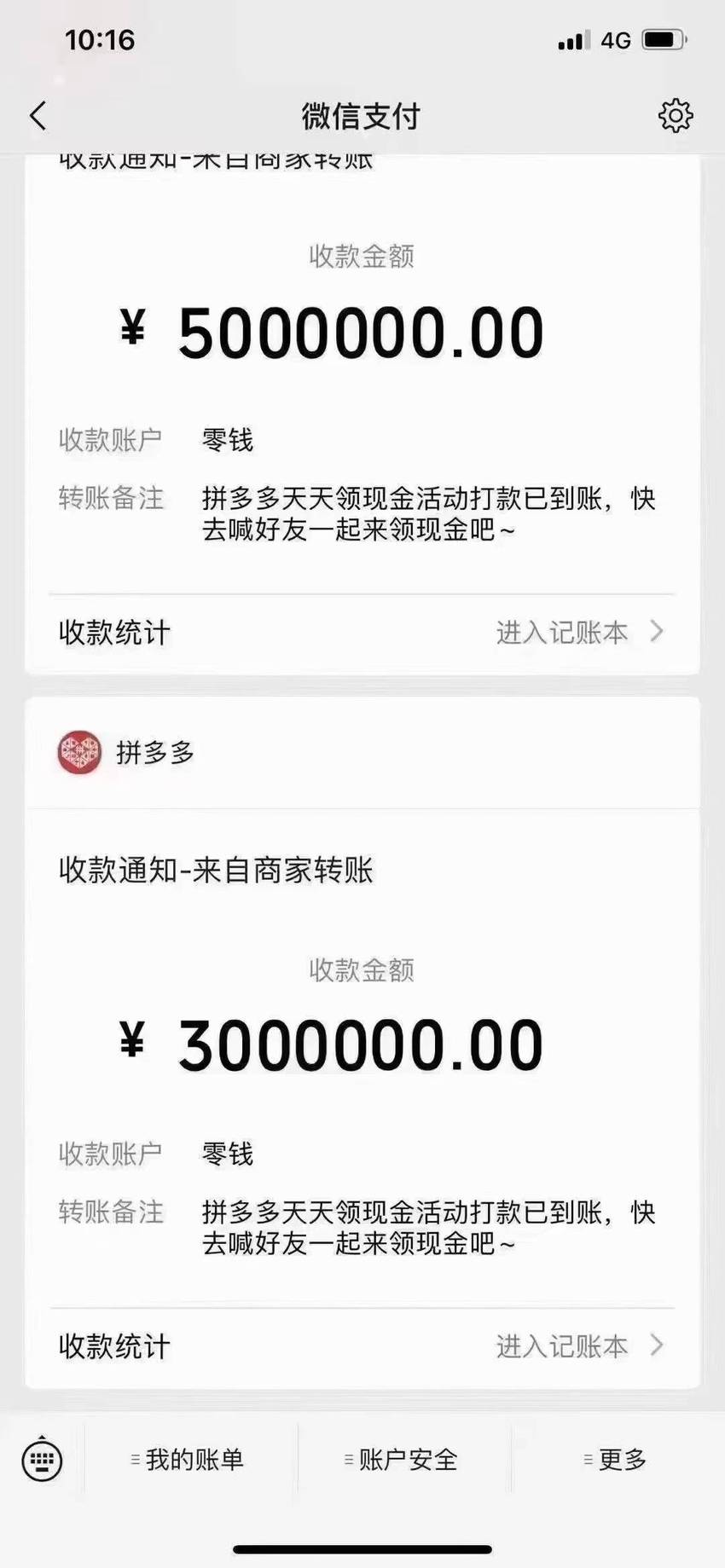The height and width of the screenshot is (1568, 725).
Task: Go back from WeChat Pay
Action: [38, 116]
